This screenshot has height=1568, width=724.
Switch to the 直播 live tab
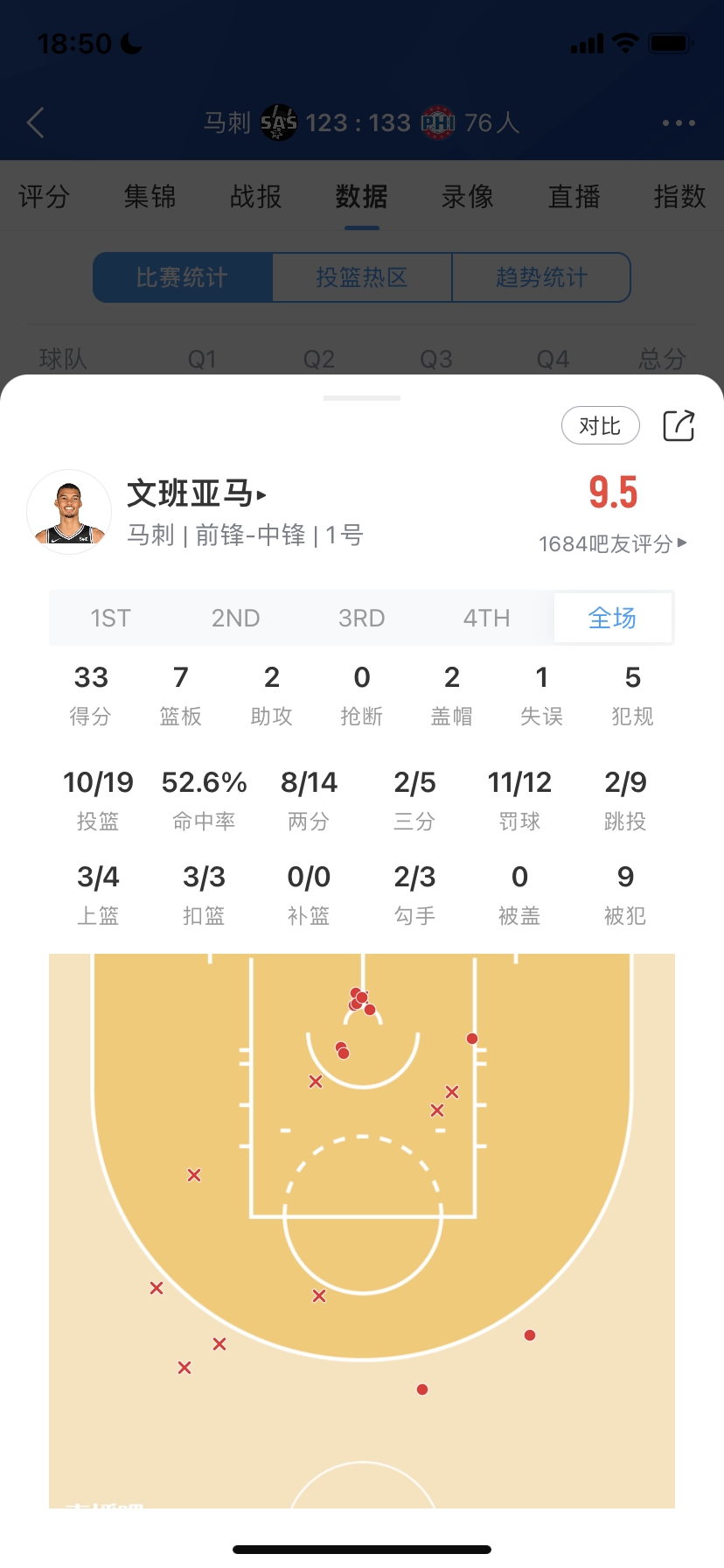click(x=574, y=197)
